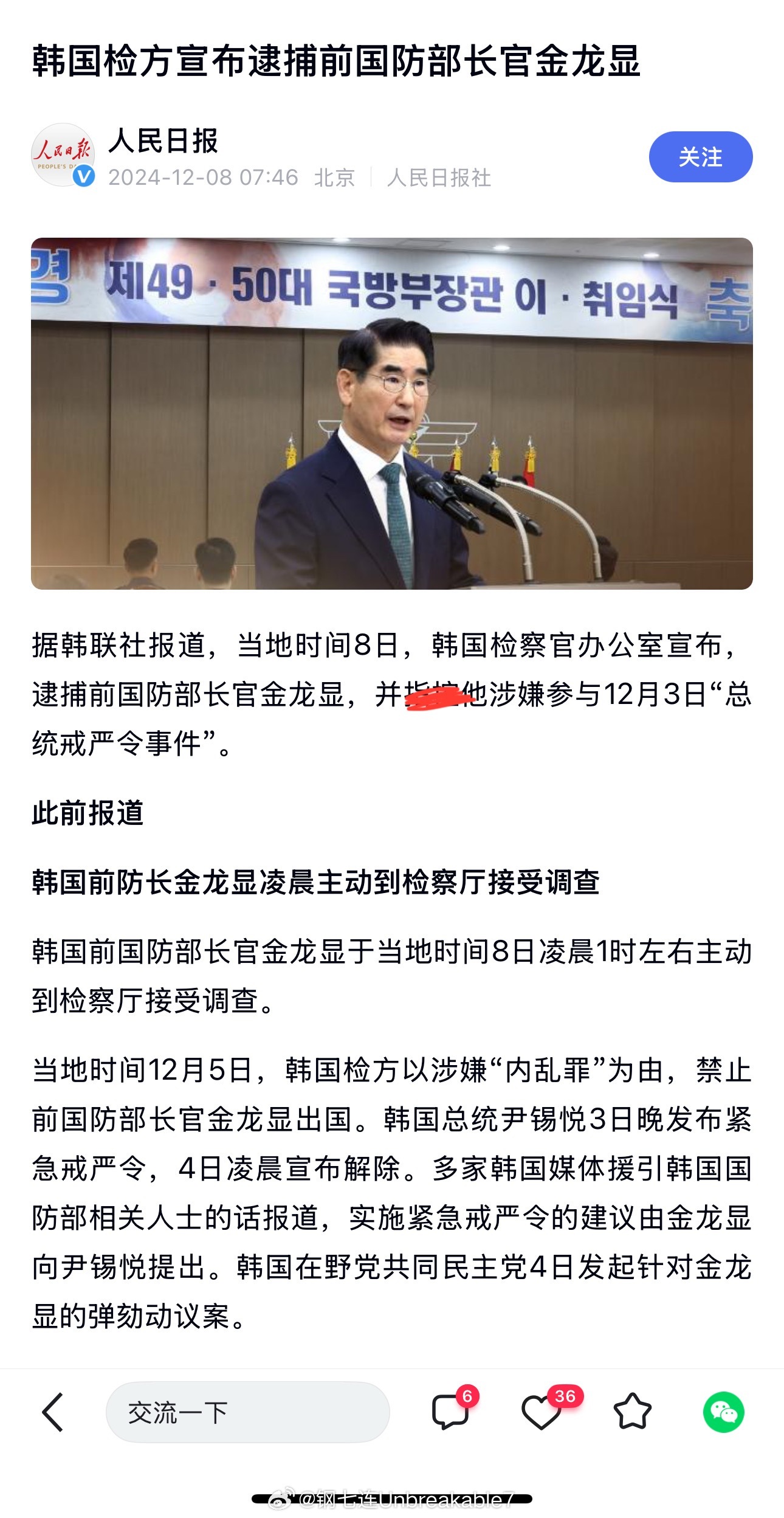Bookmark the article with the star
Image resolution: width=784 pixels, height=1518 pixels.
tap(632, 1412)
